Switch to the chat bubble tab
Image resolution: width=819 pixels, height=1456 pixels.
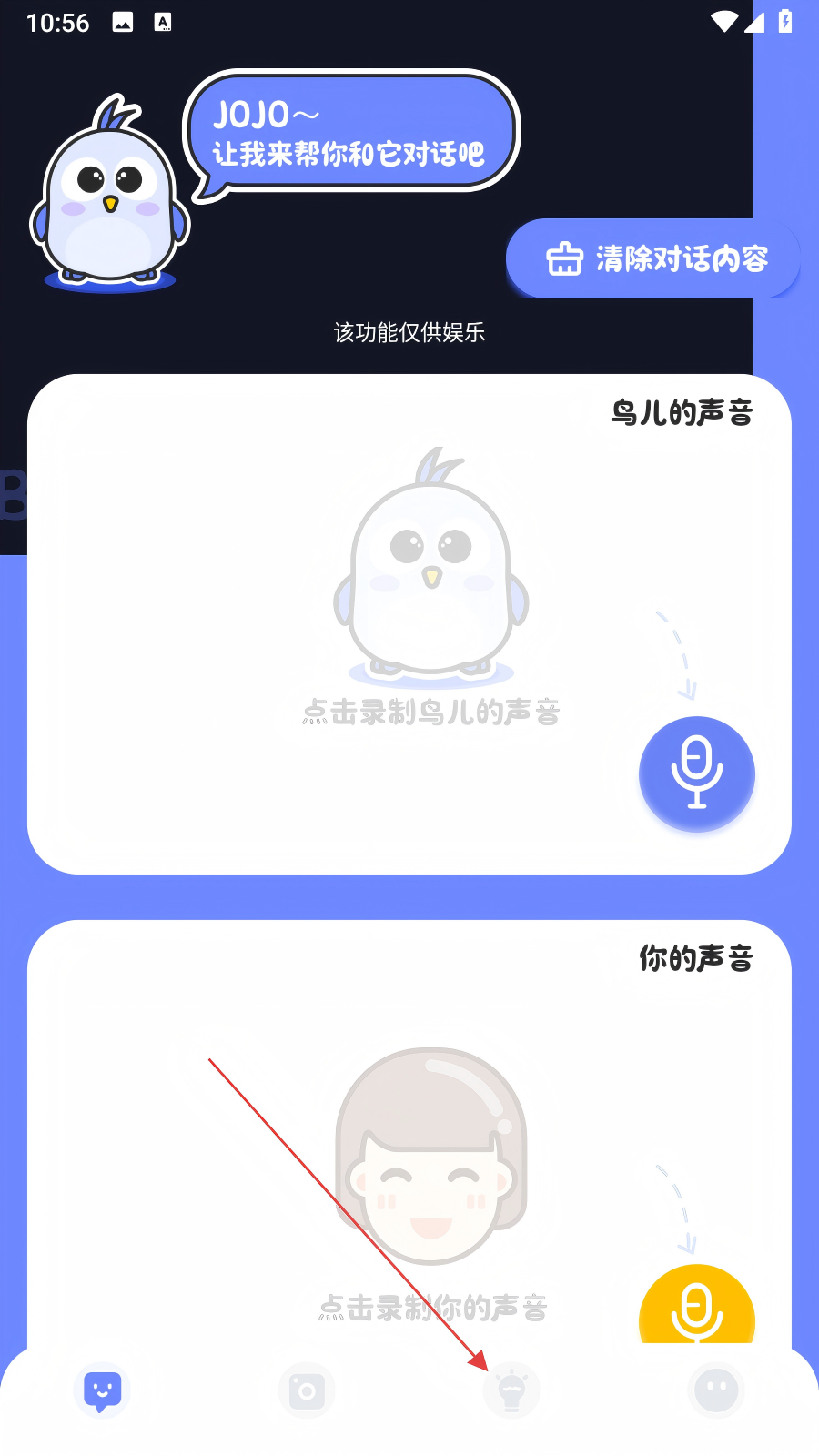click(102, 1390)
